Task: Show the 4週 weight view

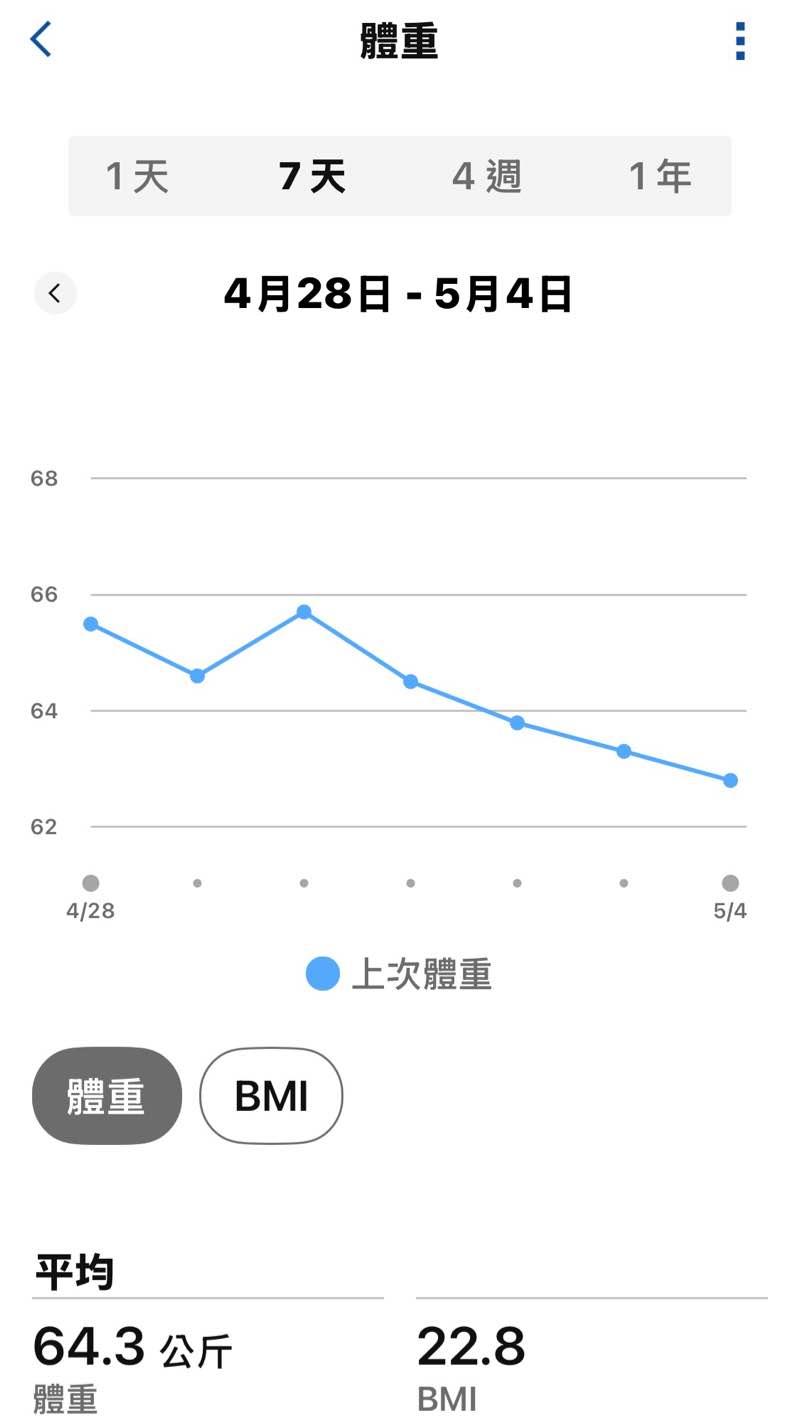Action: (487, 177)
